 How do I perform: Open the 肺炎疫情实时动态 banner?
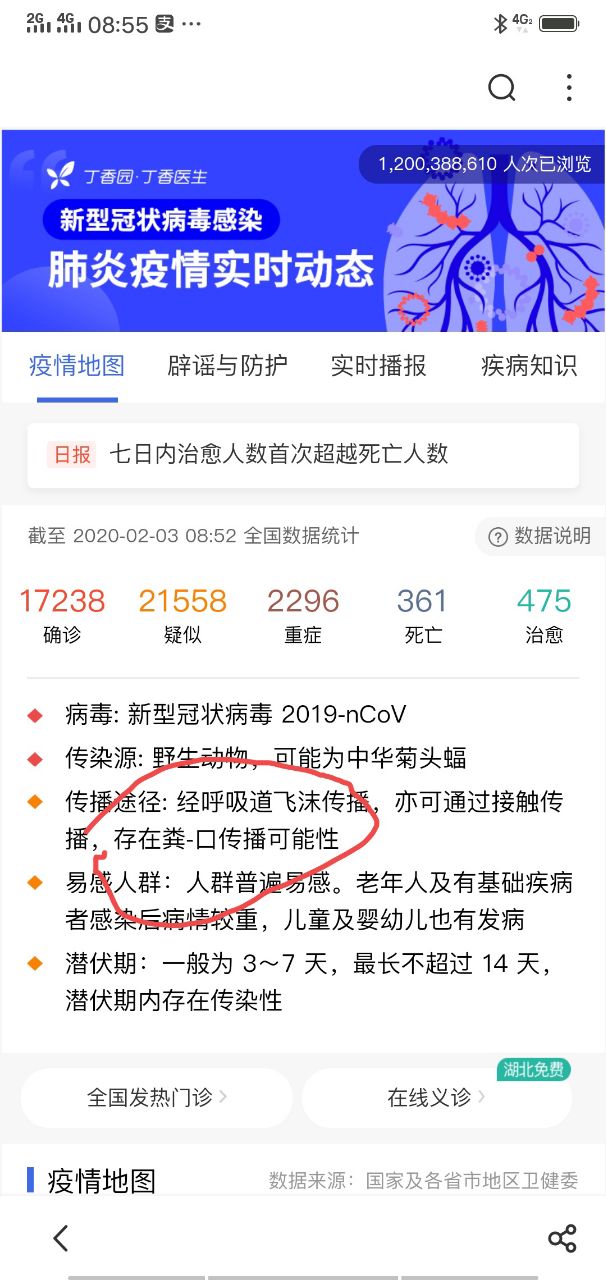pyautogui.click(x=303, y=232)
